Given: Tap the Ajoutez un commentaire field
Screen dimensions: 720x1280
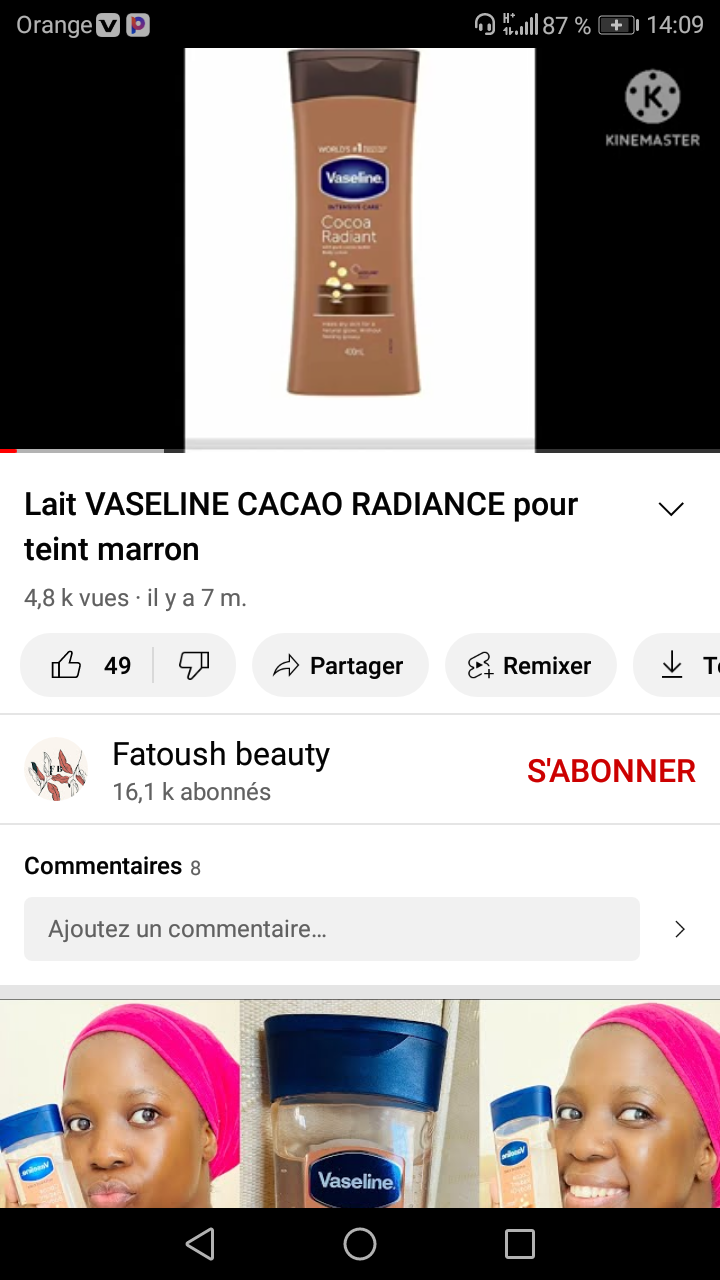Looking at the screenshot, I should 331,929.
